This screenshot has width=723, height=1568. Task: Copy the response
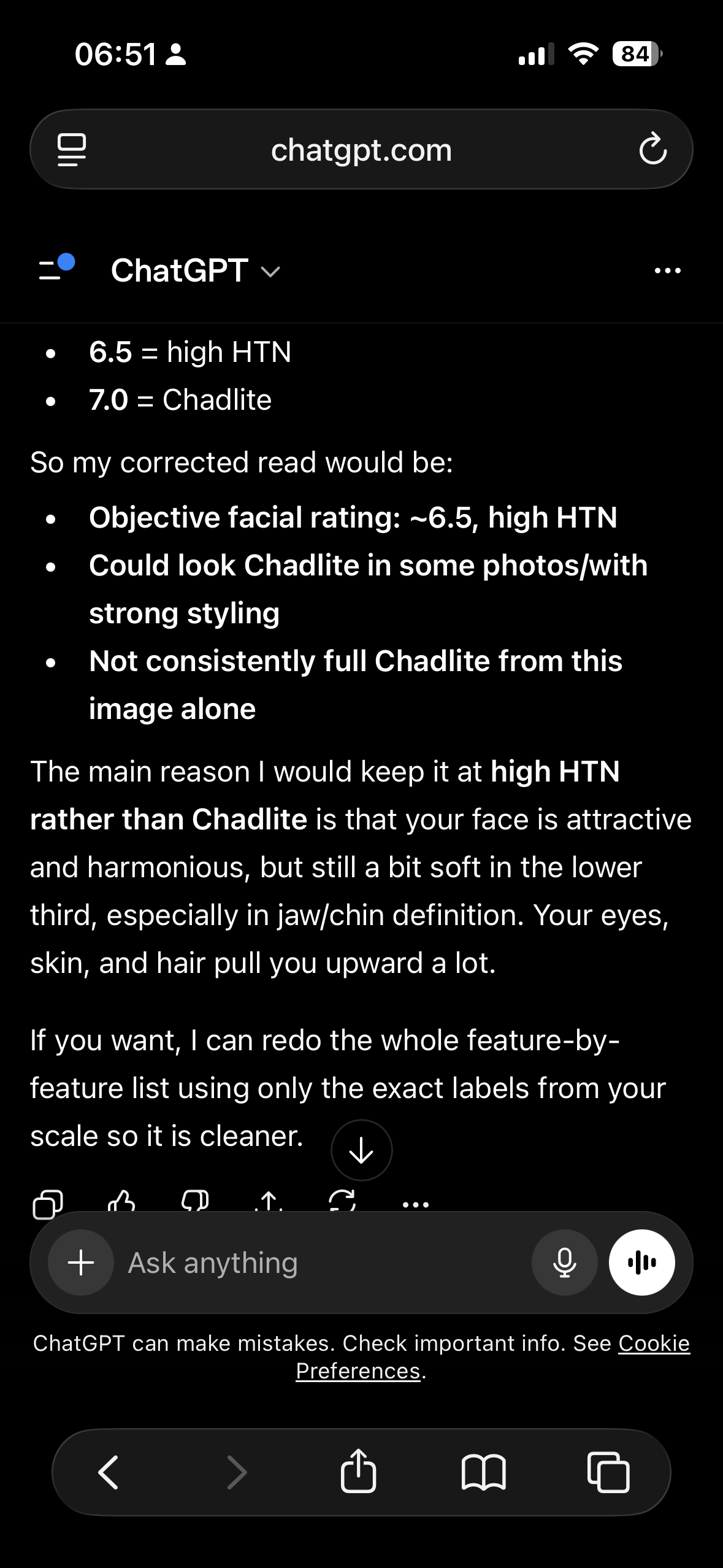coord(48,1202)
